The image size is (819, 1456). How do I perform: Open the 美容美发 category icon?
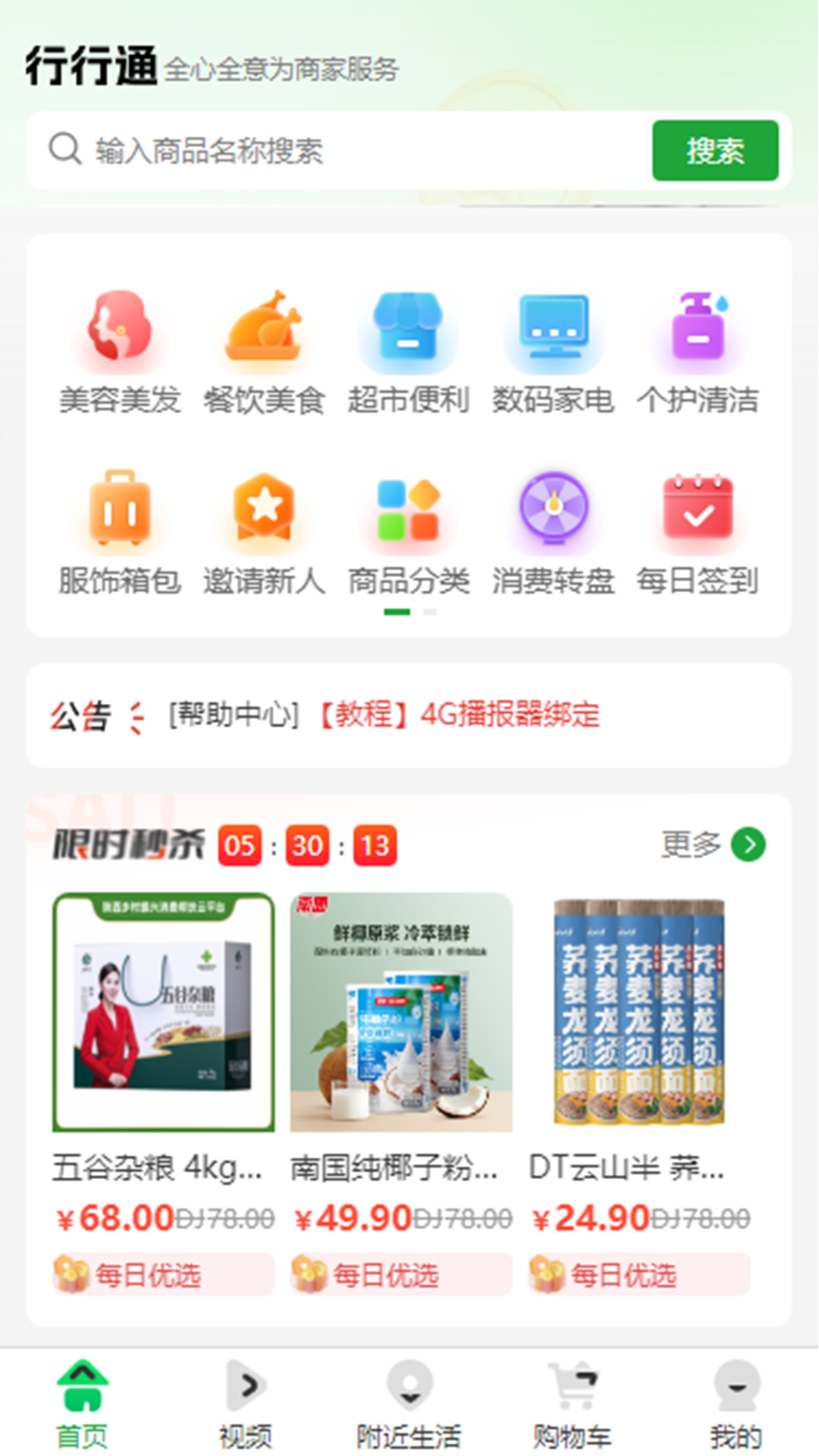coord(118,330)
